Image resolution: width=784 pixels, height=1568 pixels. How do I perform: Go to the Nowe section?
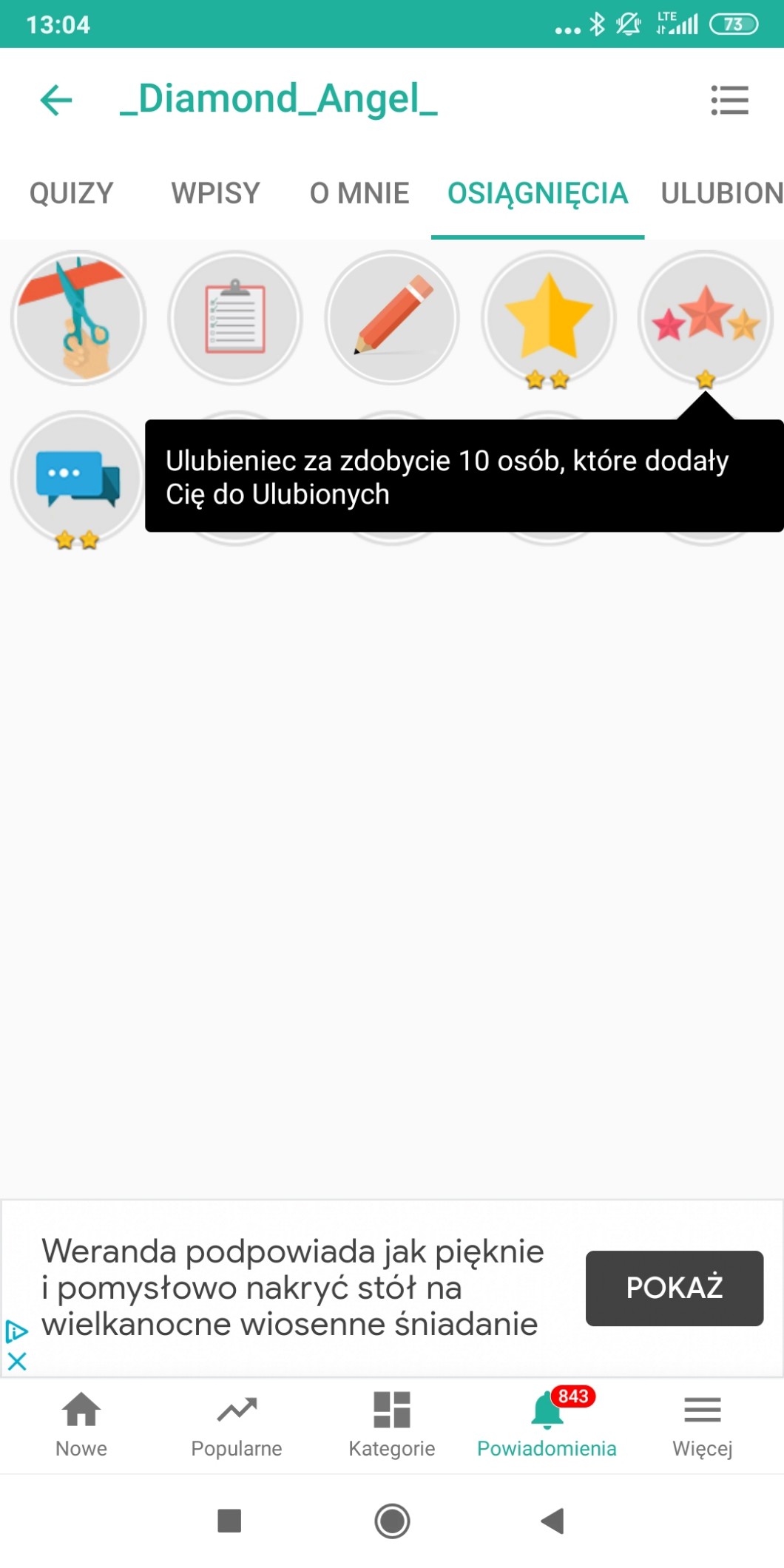pos(81,1425)
